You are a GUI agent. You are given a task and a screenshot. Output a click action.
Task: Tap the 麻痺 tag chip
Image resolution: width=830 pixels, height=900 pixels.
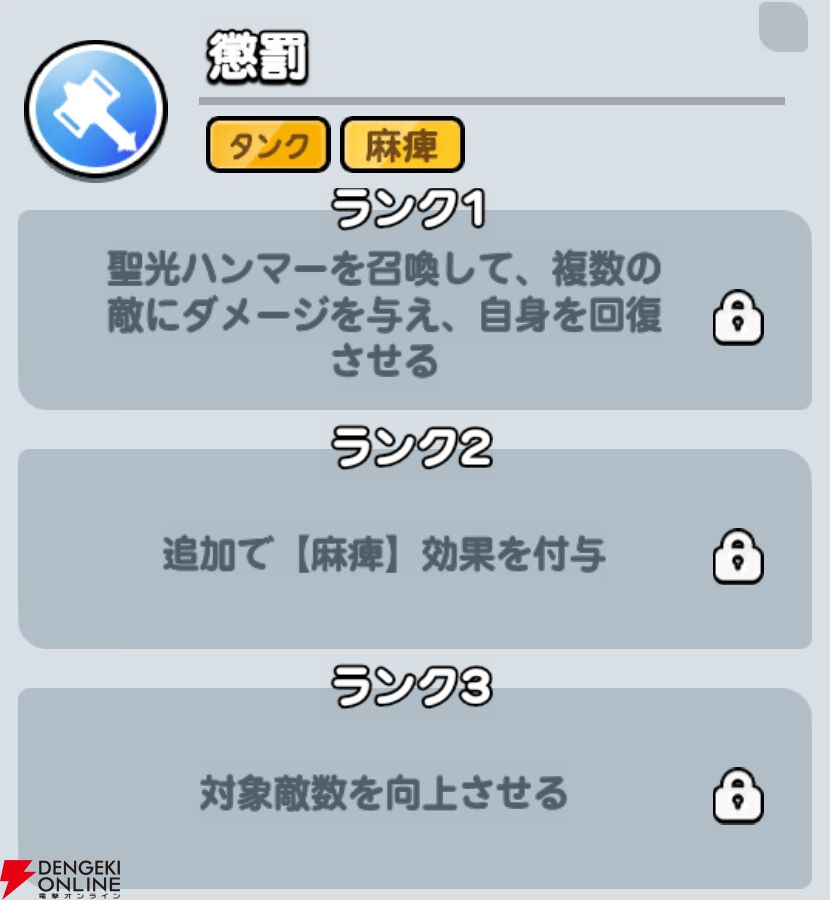(402, 146)
